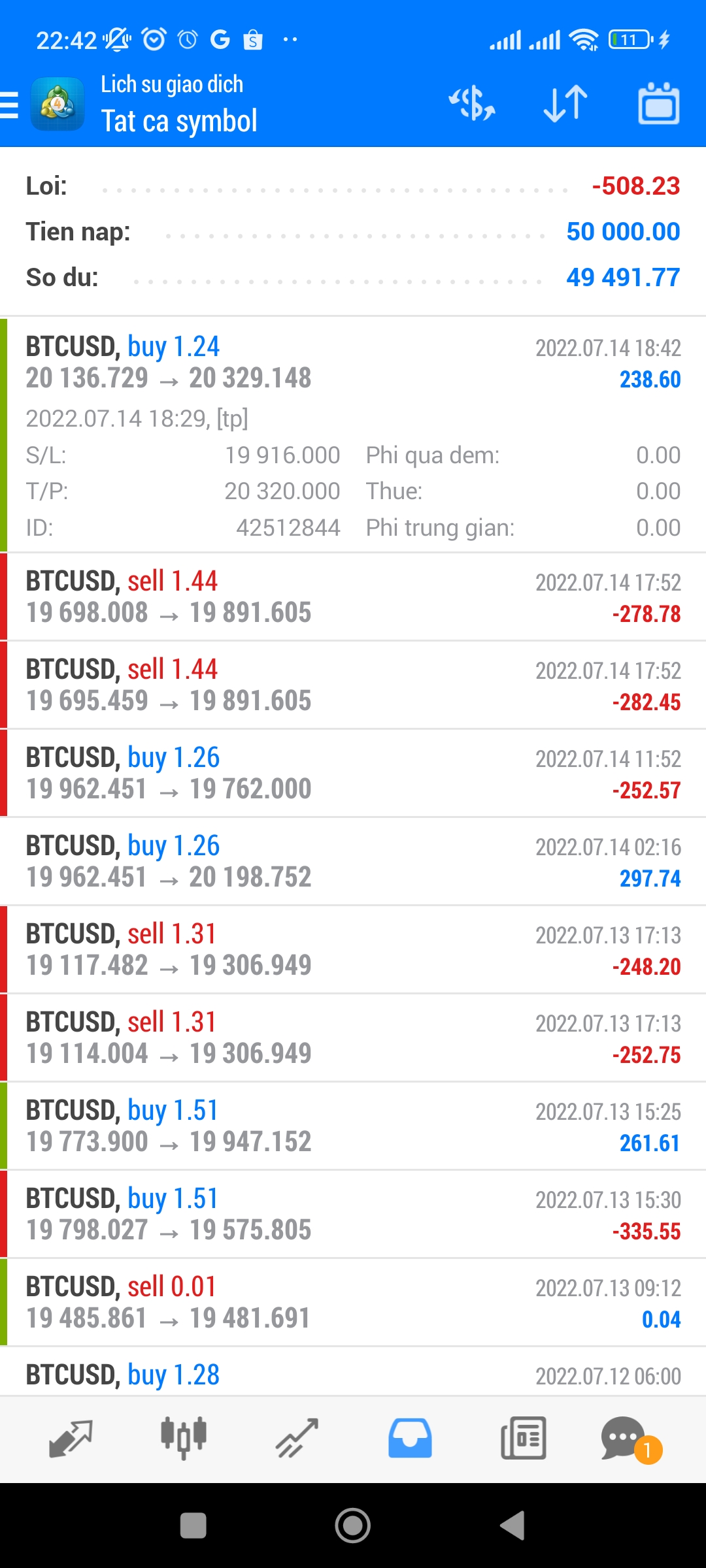Open the symbol filter icon
Viewport: 706px width, 1568px height.
point(471,104)
